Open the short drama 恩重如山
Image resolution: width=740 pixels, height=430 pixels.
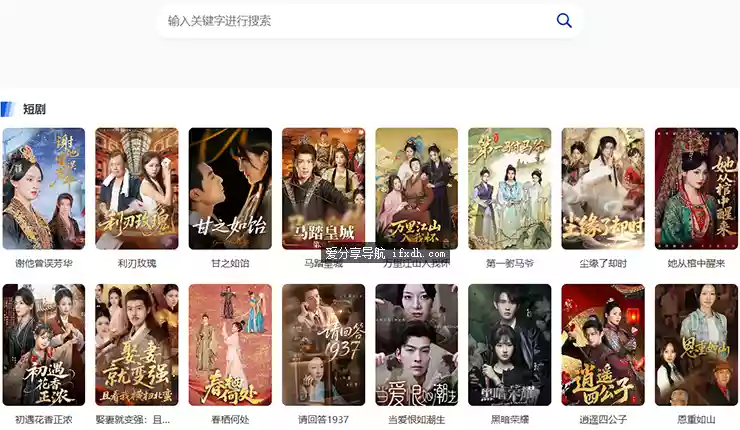[696, 345]
